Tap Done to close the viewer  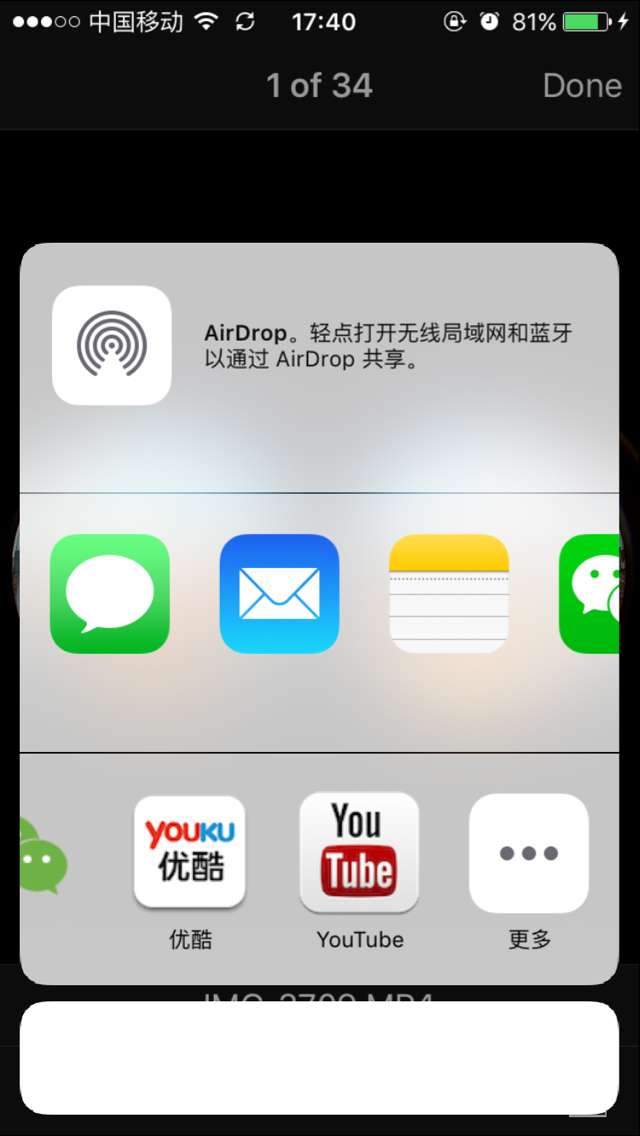(582, 86)
